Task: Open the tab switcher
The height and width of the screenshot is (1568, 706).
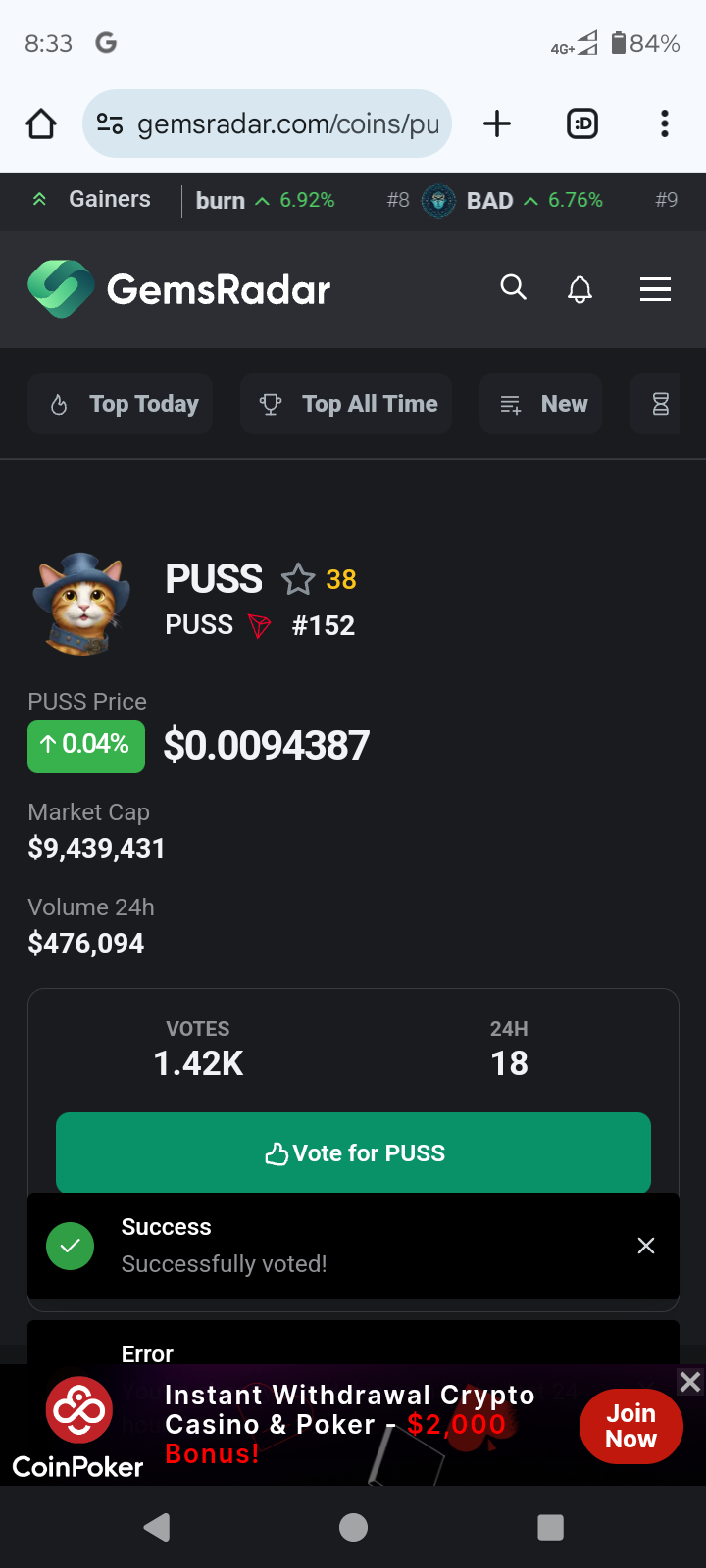Action: [582, 123]
